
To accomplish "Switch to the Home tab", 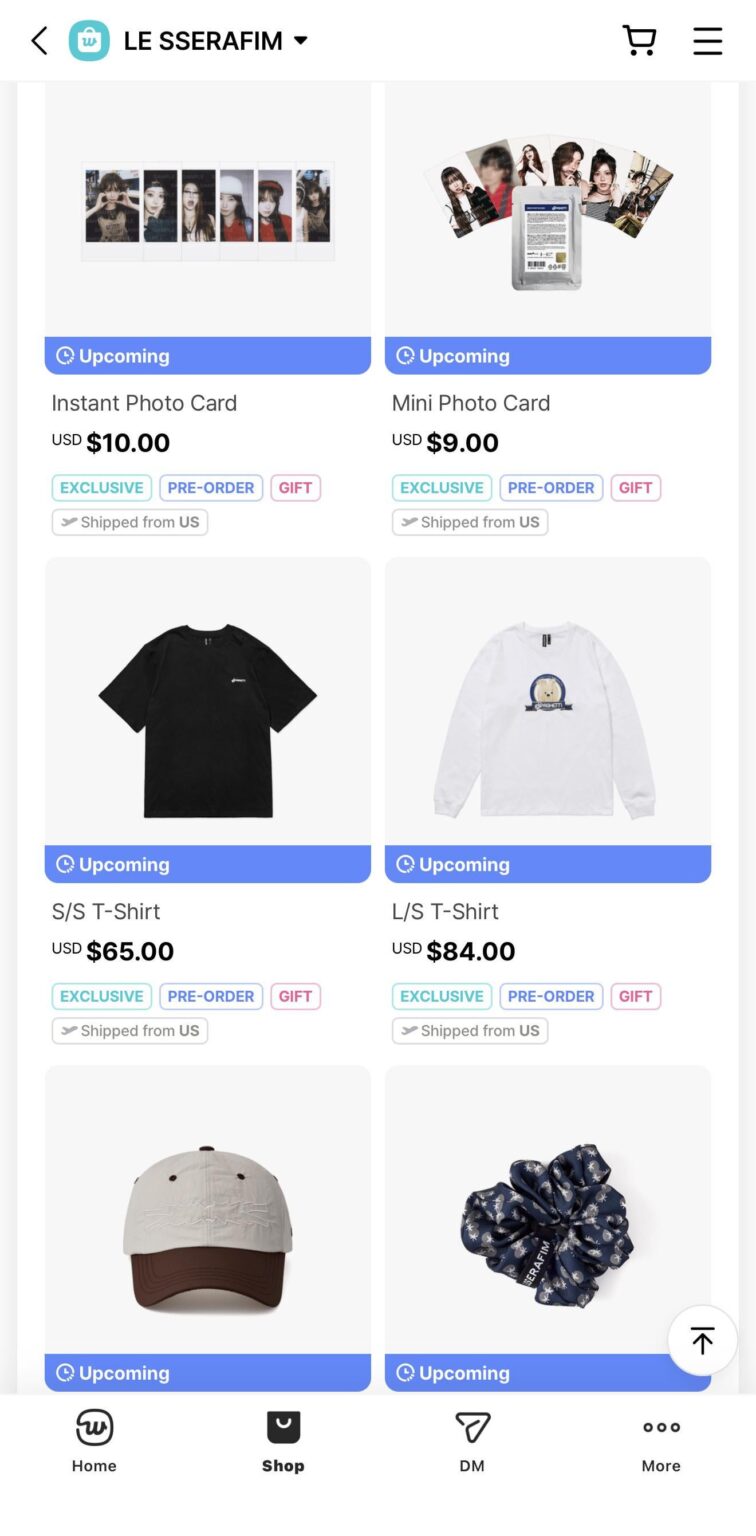I will [94, 1440].
